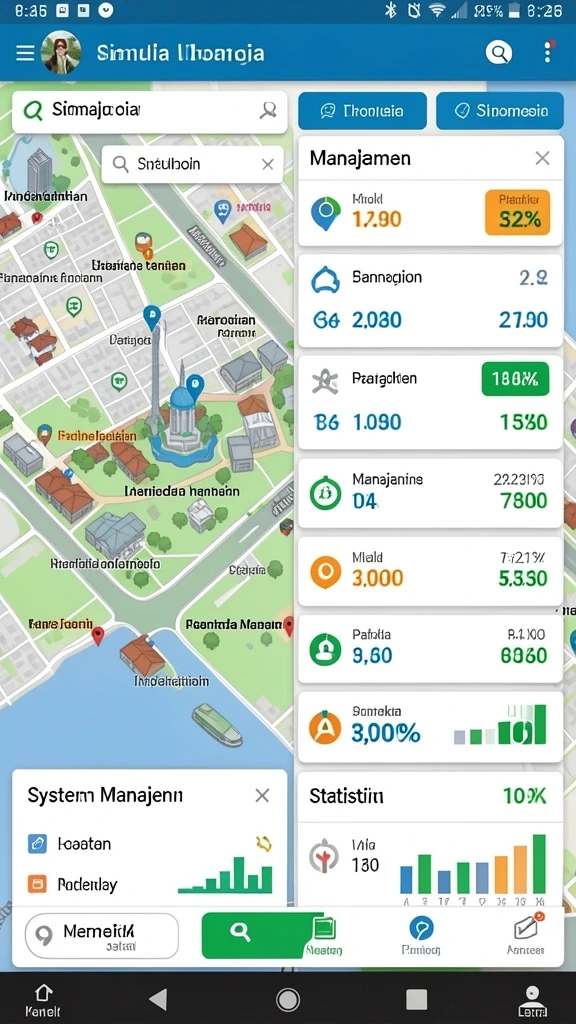Viewport: 576px width, 1024px height.
Task: Open the Sannaqion card
Action: (x=430, y=300)
